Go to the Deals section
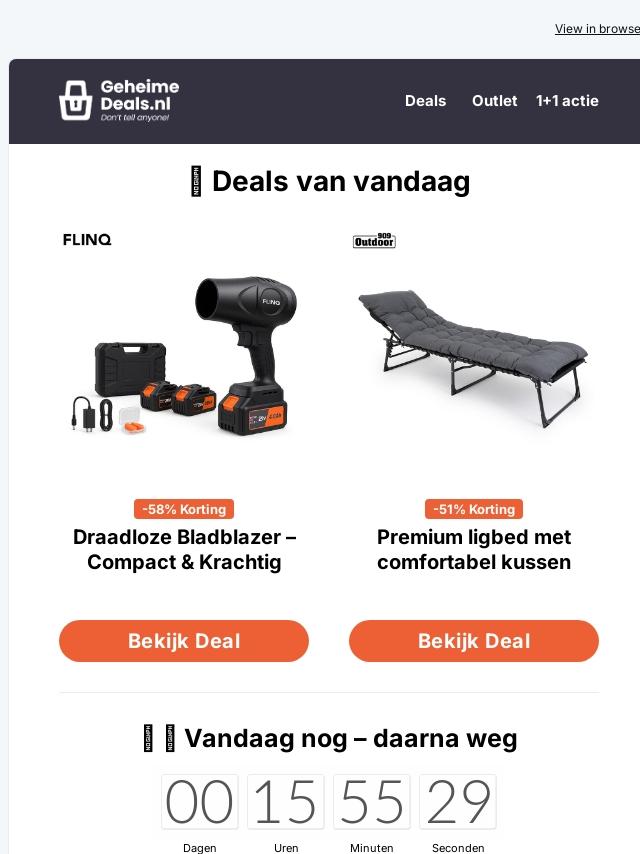The image size is (640, 854). 425,101
